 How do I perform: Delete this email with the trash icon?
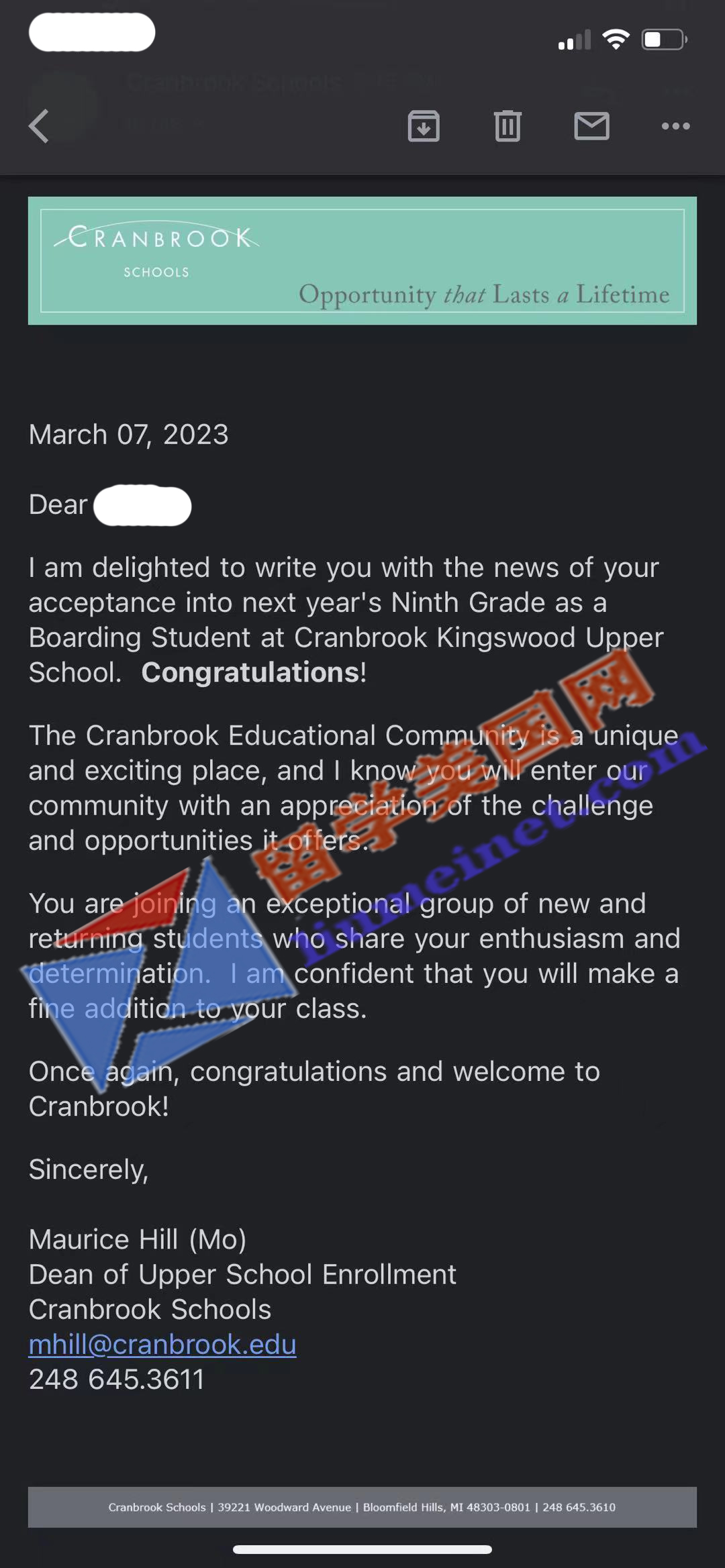[x=507, y=126]
